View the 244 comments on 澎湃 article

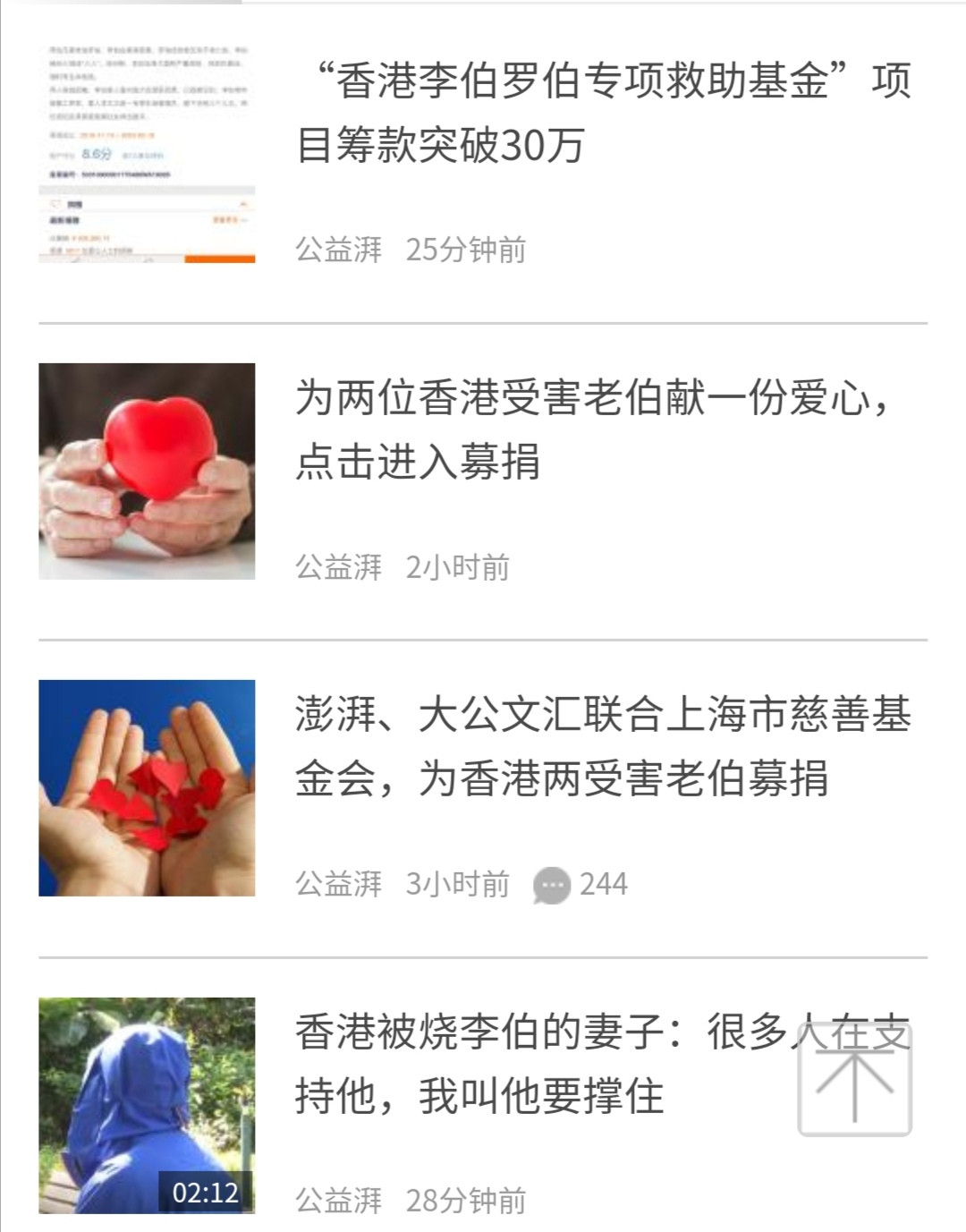(x=581, y=885)
